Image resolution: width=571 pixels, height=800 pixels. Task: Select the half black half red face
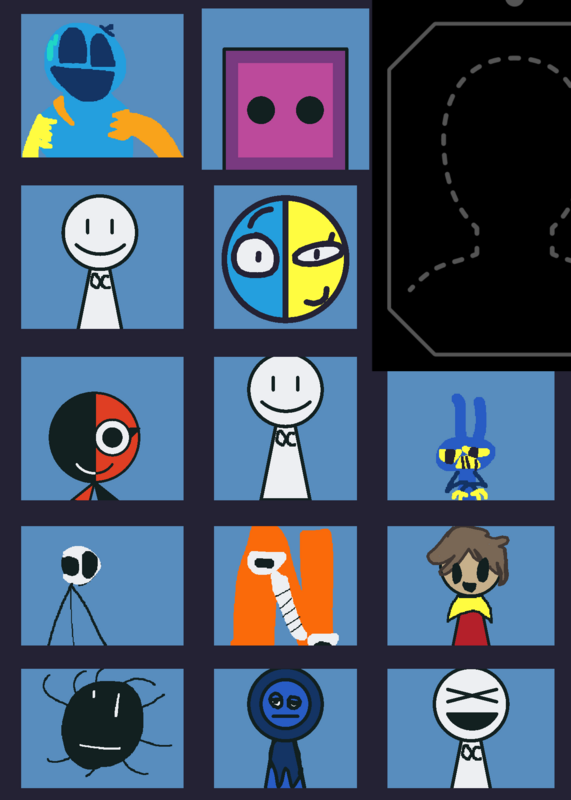pos(102,429)
